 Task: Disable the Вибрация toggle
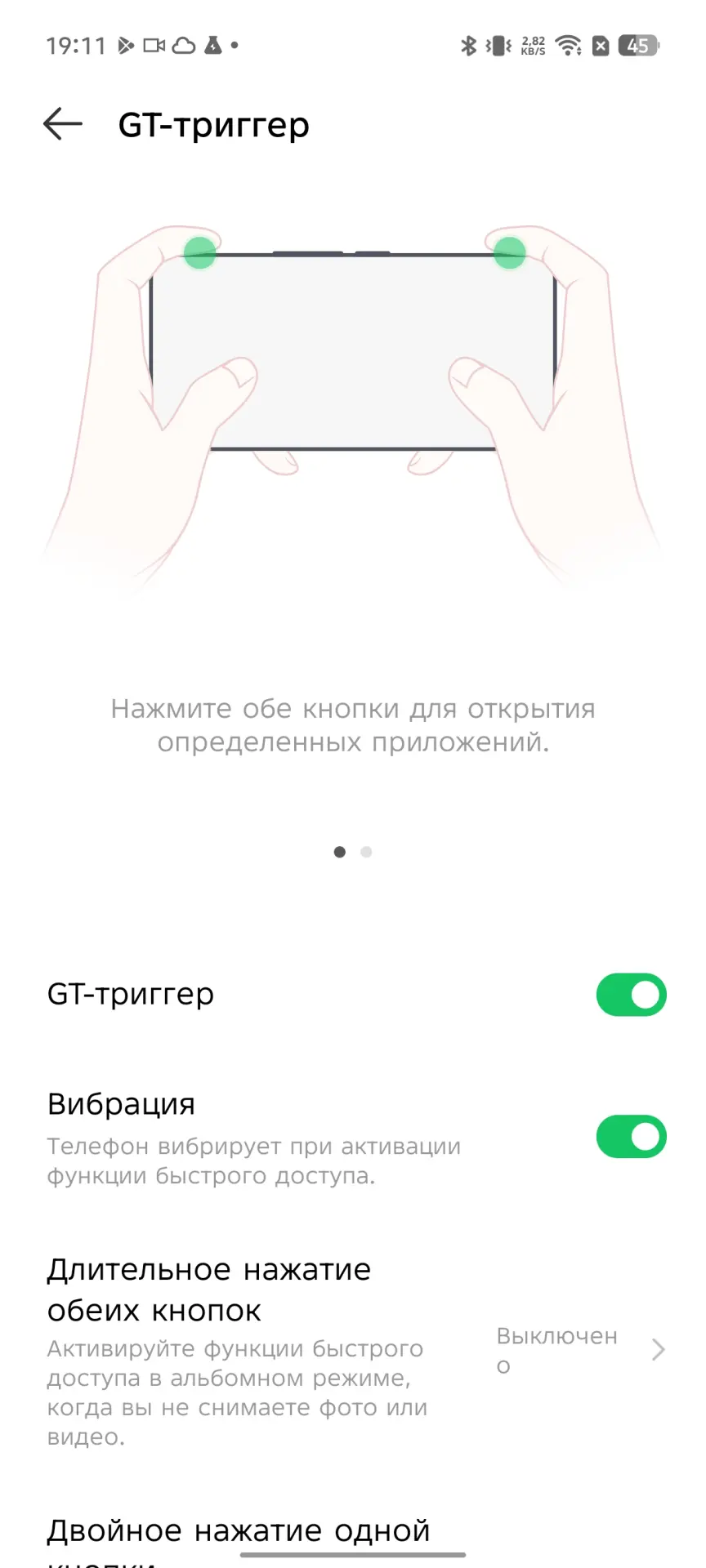click(631, 1137)
